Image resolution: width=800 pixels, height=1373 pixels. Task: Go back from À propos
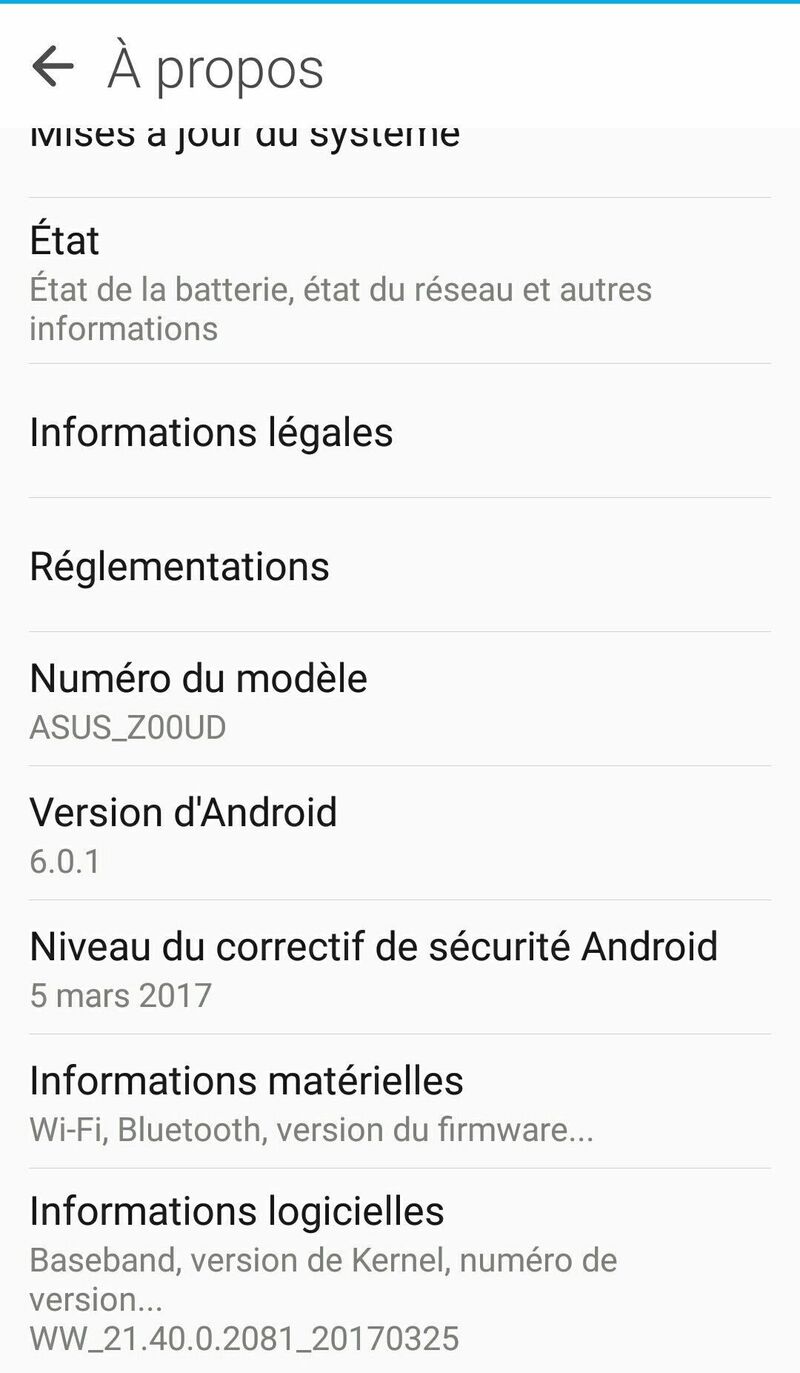click(x=53, y=67)
